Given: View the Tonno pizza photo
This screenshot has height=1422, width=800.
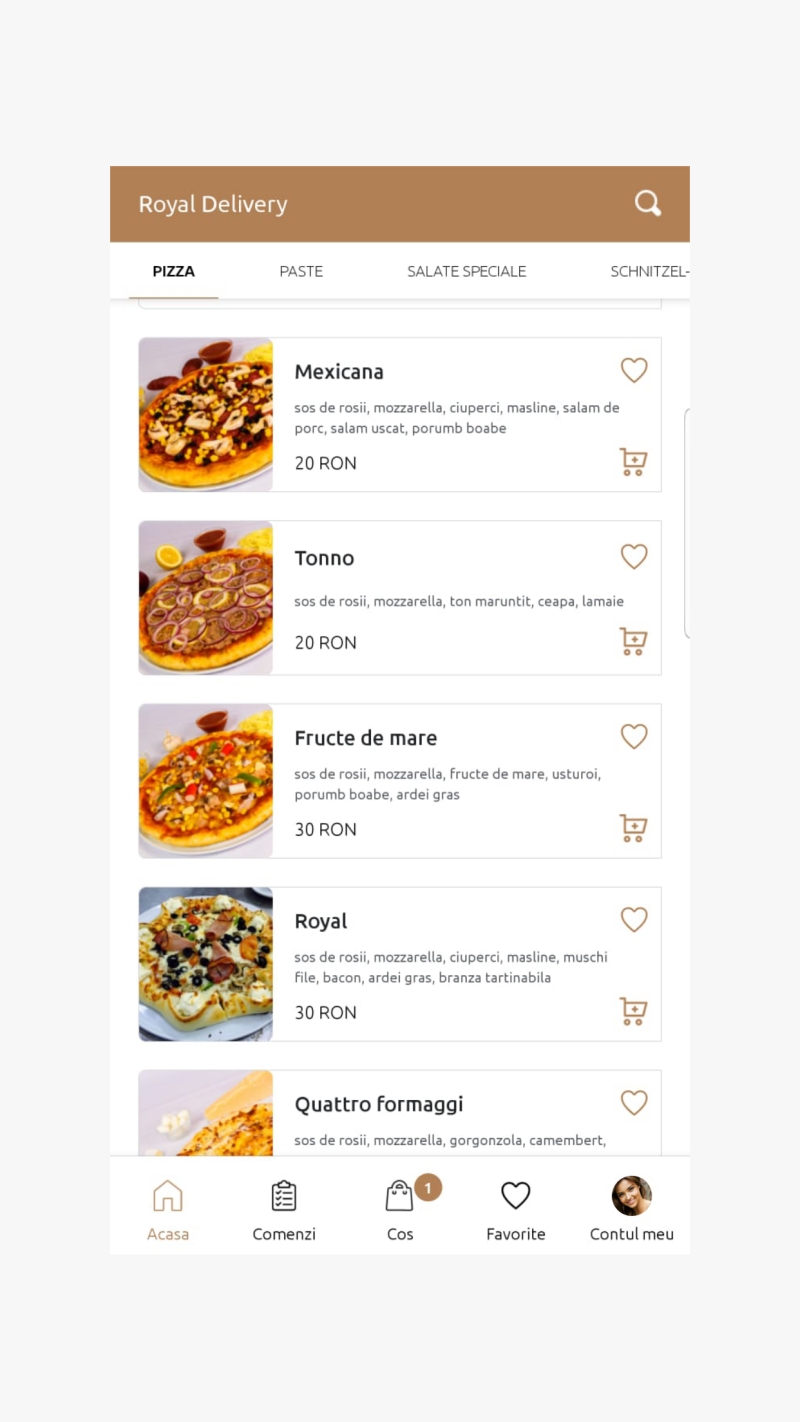Looking at the screenshot, I should [205, 597].
